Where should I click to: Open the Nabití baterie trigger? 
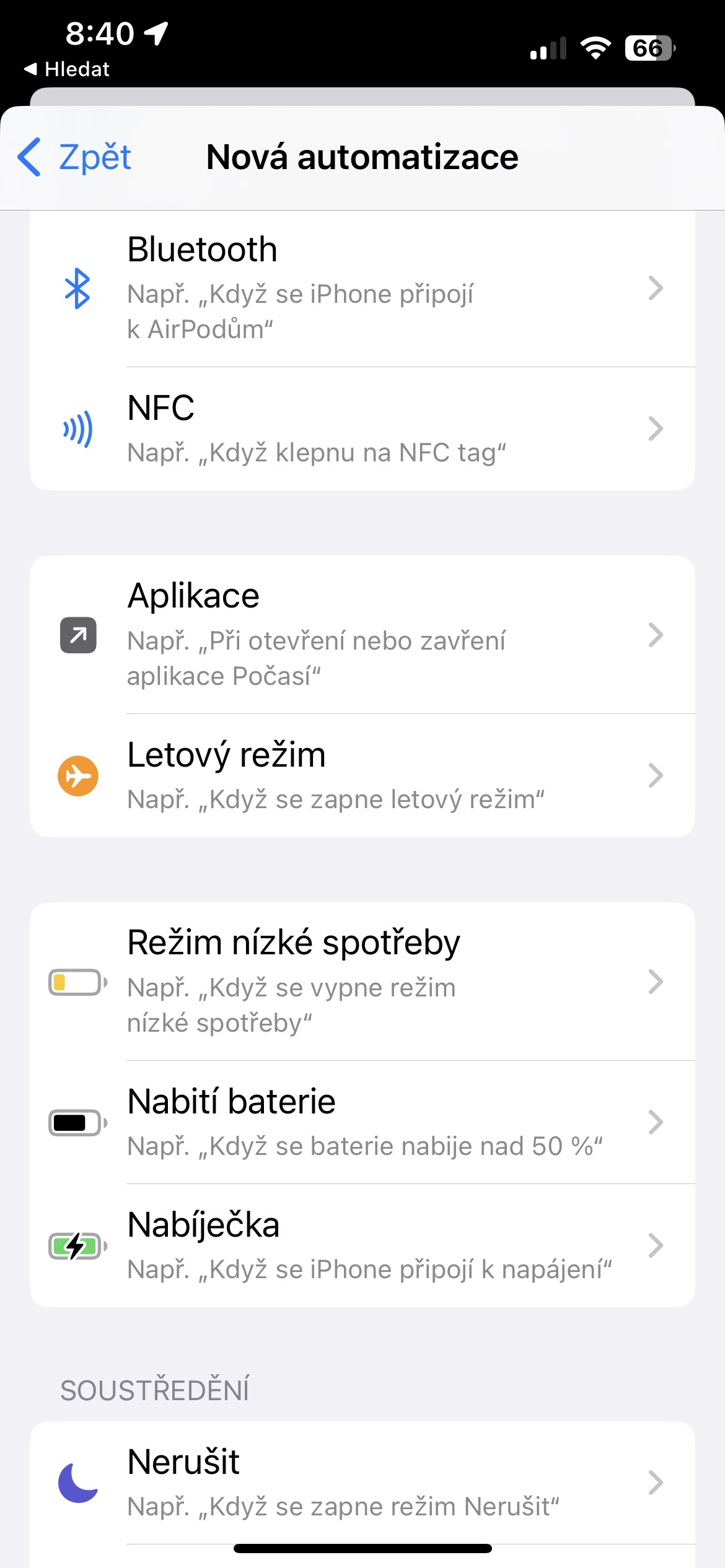point(362,1122)
